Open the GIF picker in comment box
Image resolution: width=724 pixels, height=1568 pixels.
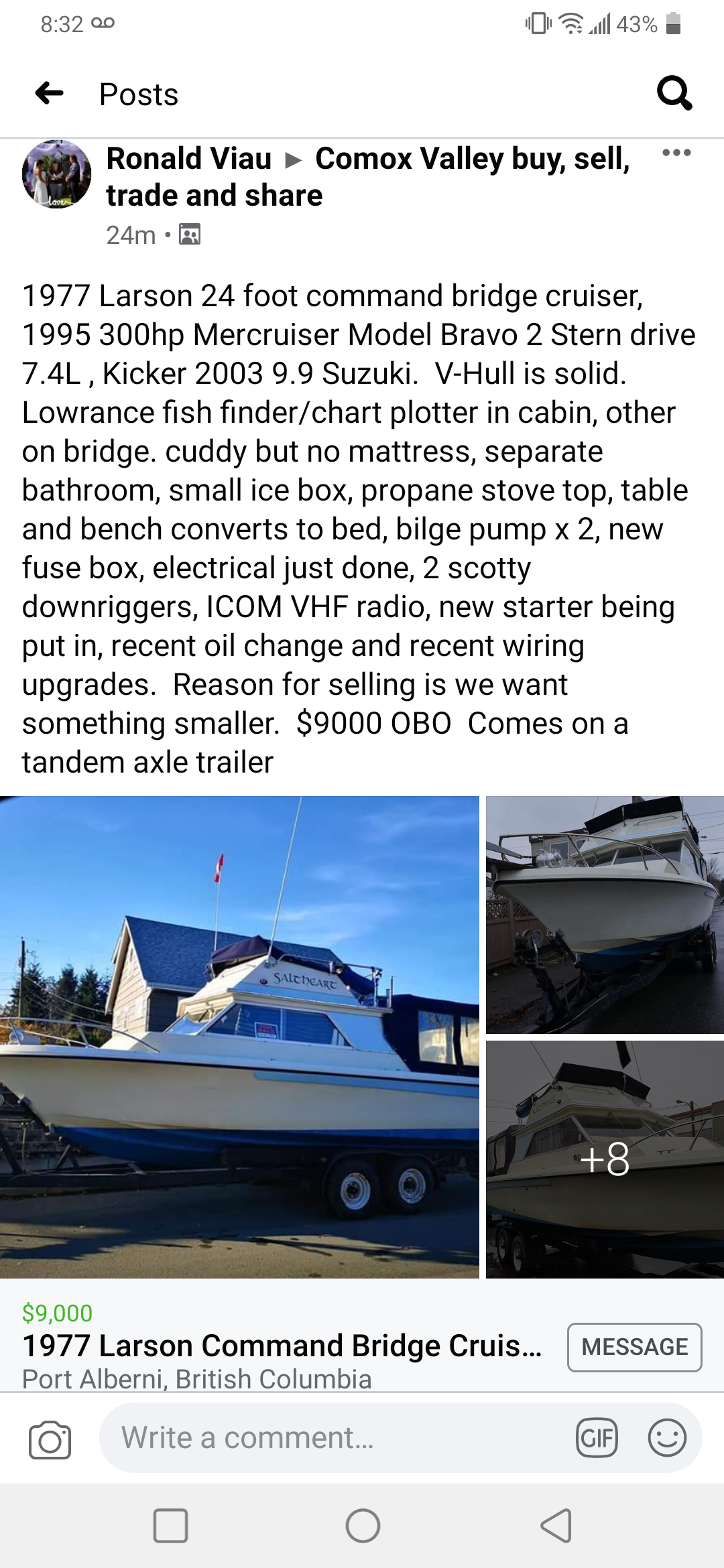(x=597, y=1437)
